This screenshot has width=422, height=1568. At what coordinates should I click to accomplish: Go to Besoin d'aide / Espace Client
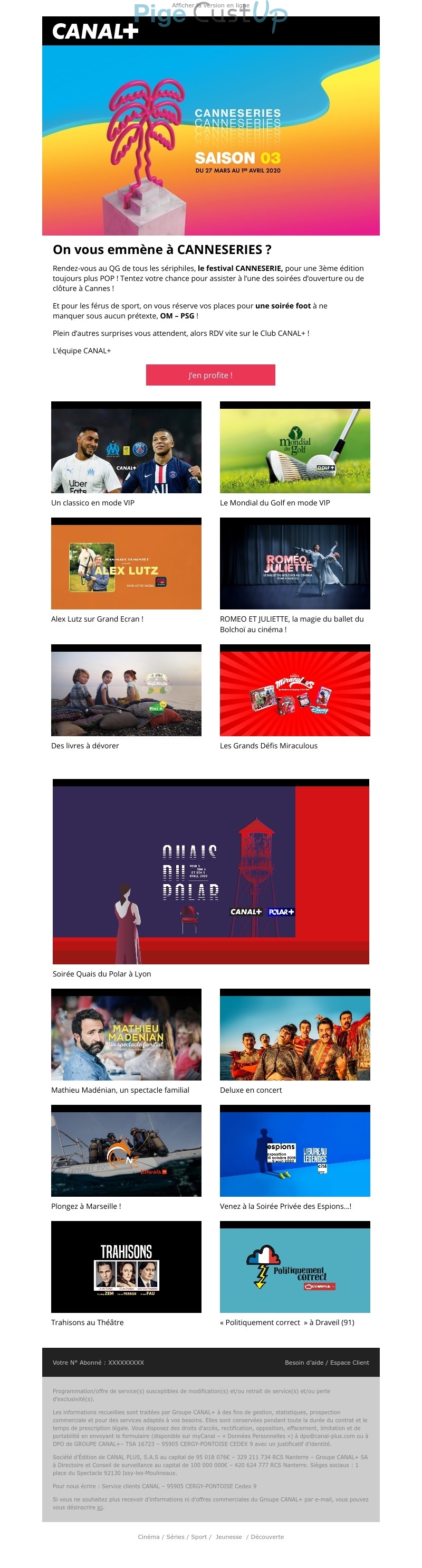(x=327, y=1363)
